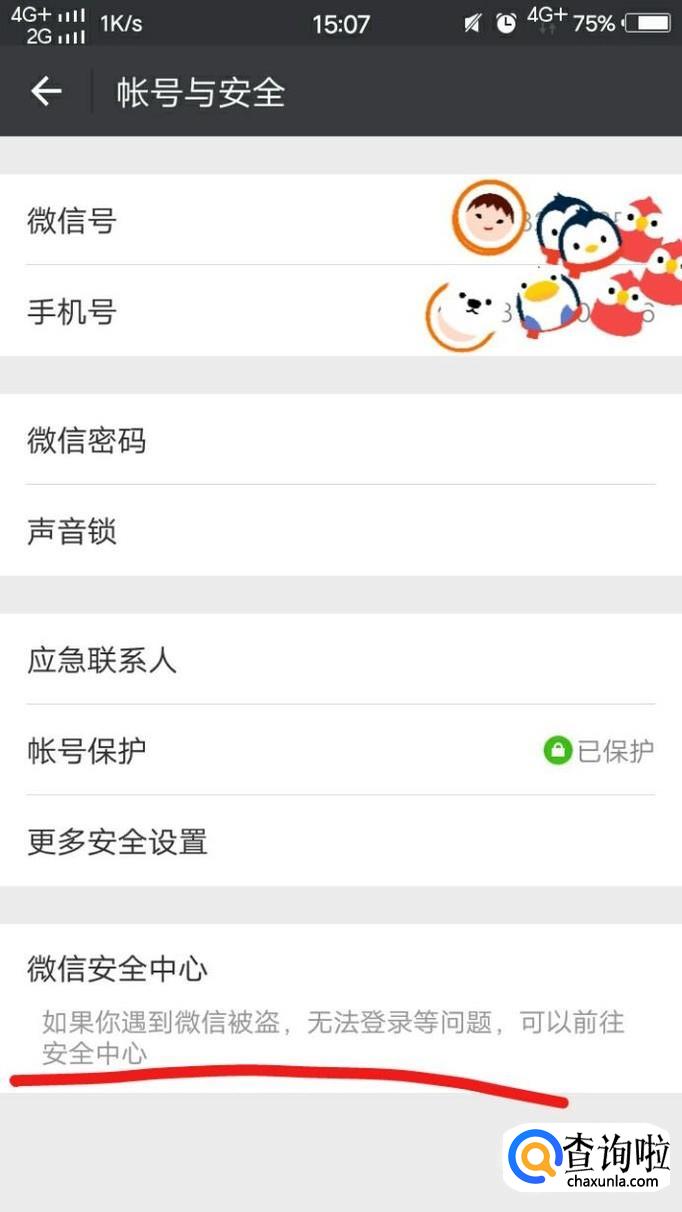This screenshot has width=682, height=1212.
Task: Open 应急联系人
Action: tap(340, 660)
